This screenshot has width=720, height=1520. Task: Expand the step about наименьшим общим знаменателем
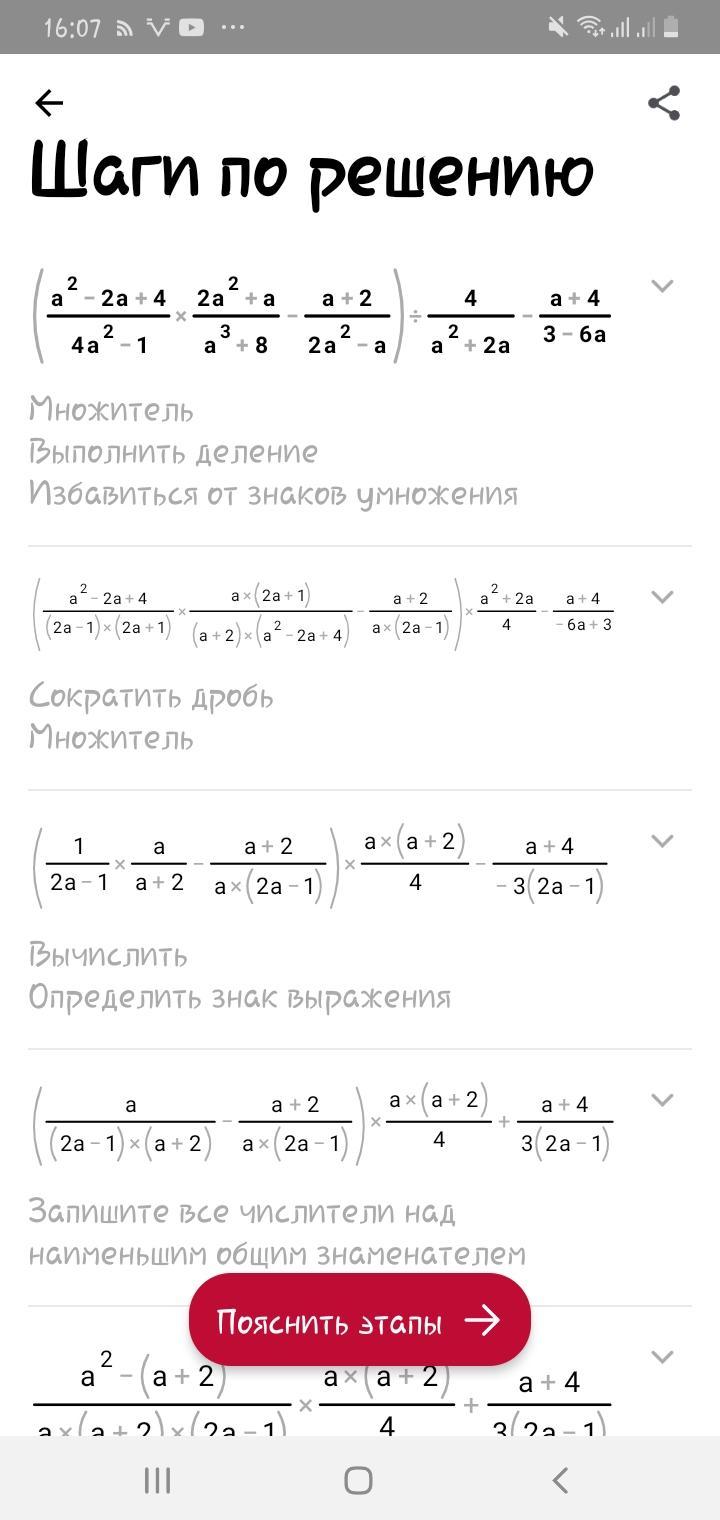pos(662,1100)
